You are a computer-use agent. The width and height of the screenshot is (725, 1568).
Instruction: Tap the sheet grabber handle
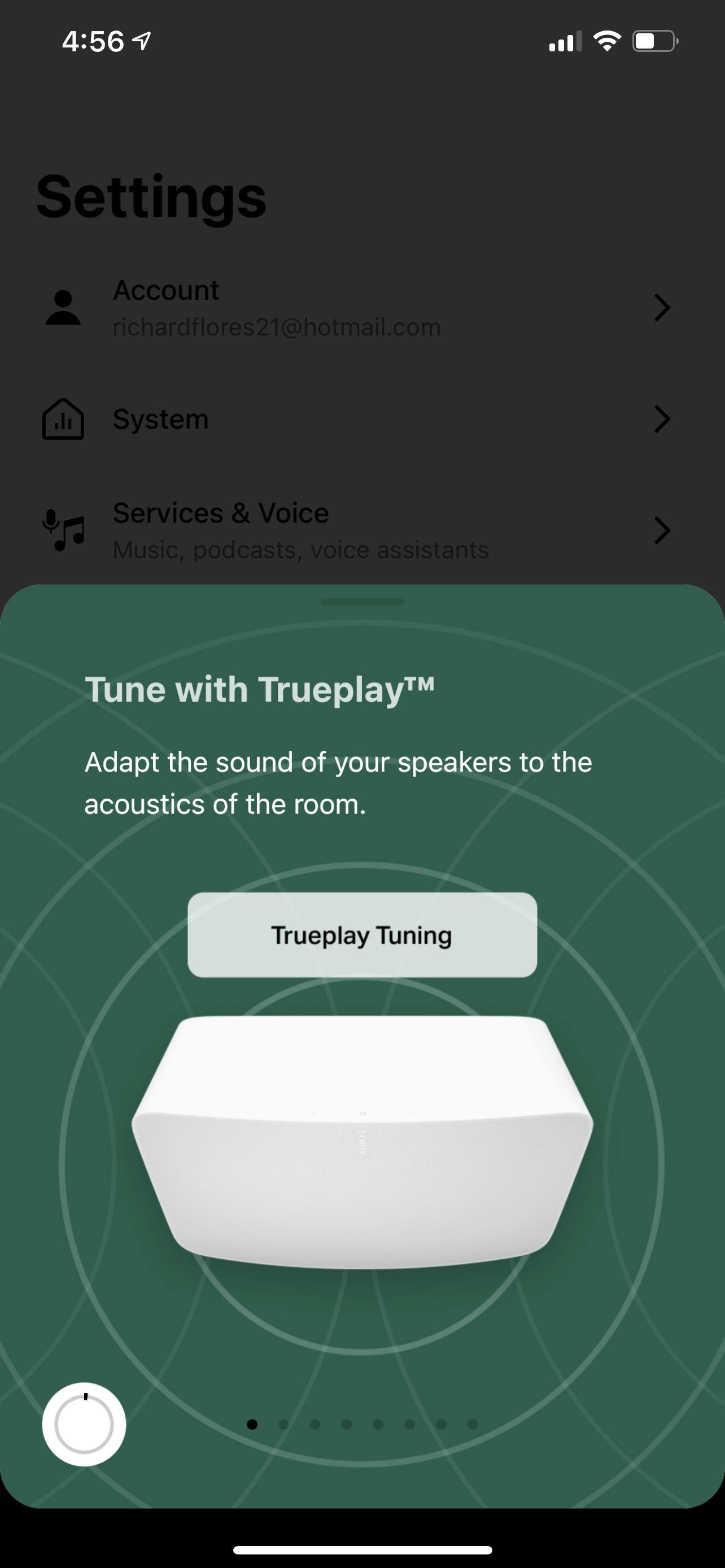[x=362, y=602]
